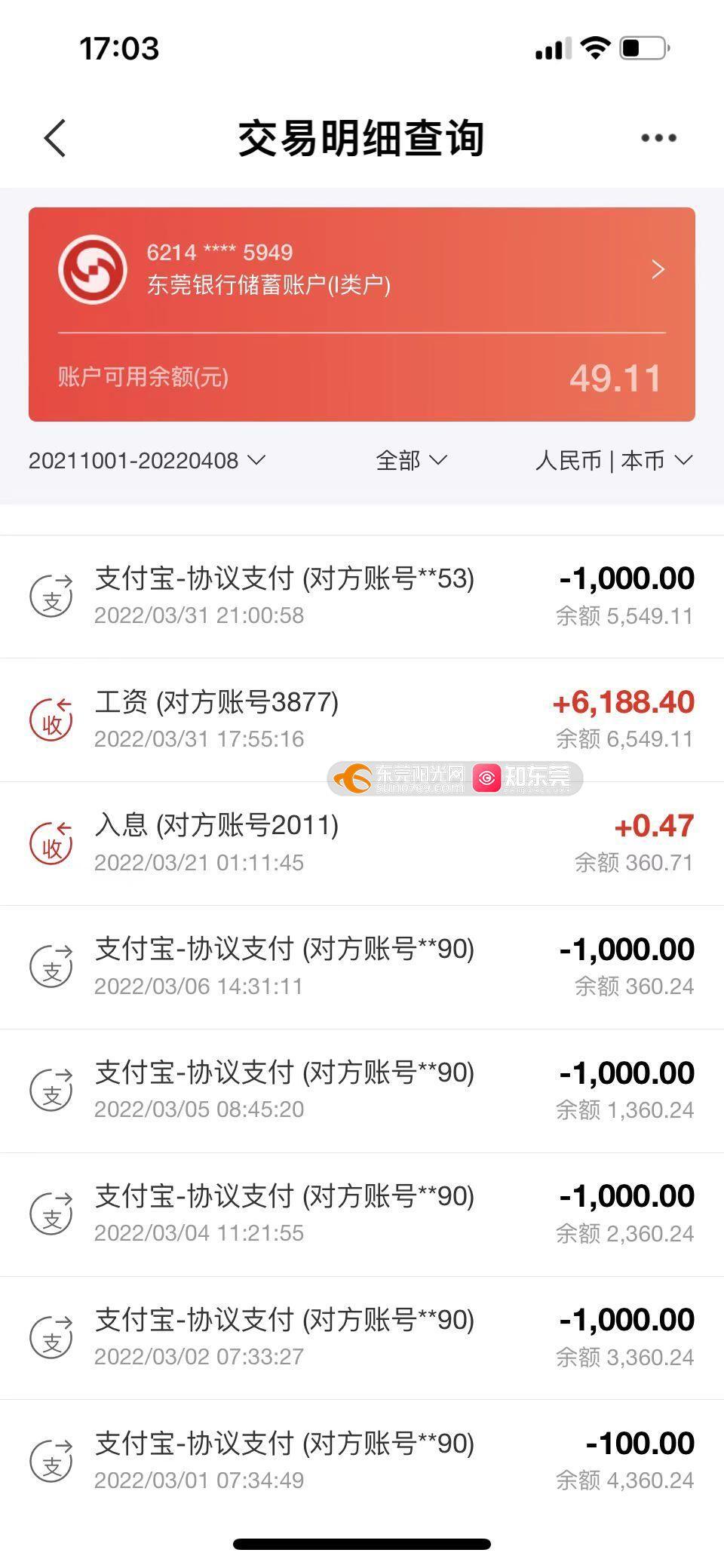Open the three-dot overflow menu
The image size is (724, 1568).
point(658,138)
